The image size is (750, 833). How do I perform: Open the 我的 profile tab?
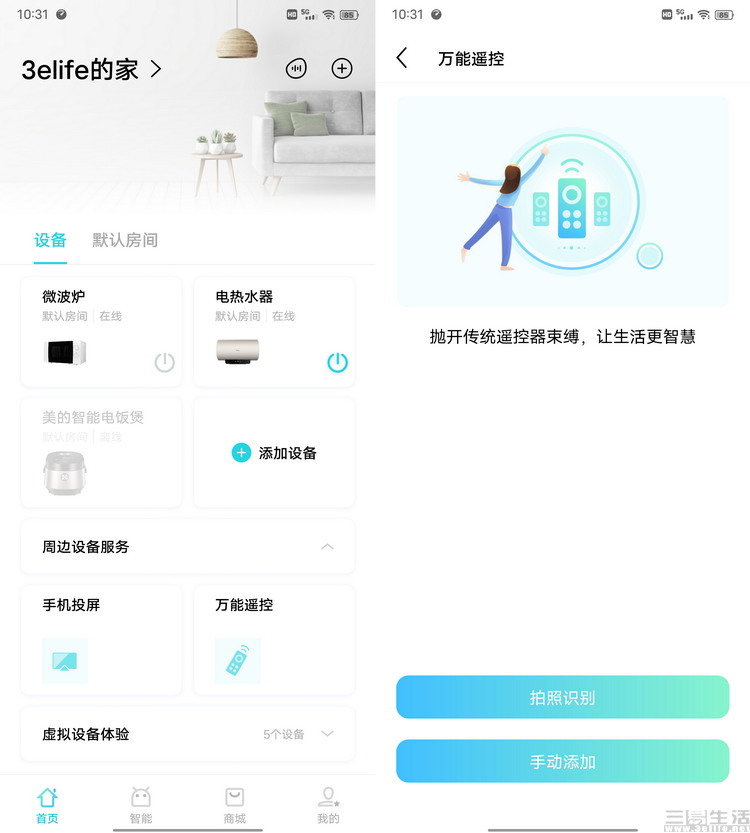(328, 804)
